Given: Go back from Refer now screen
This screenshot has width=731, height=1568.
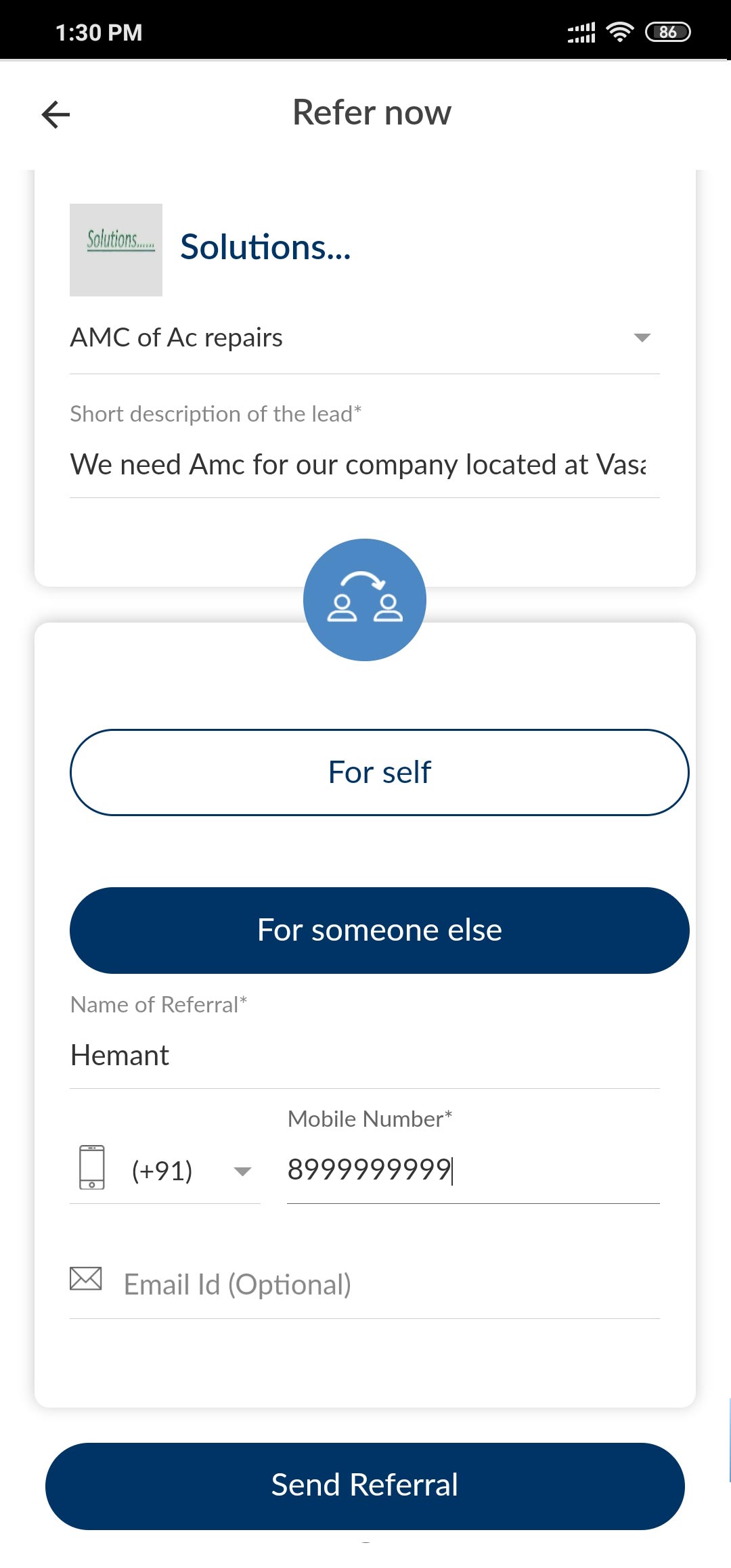Looking at the screenshot, I should pos(56,114).
